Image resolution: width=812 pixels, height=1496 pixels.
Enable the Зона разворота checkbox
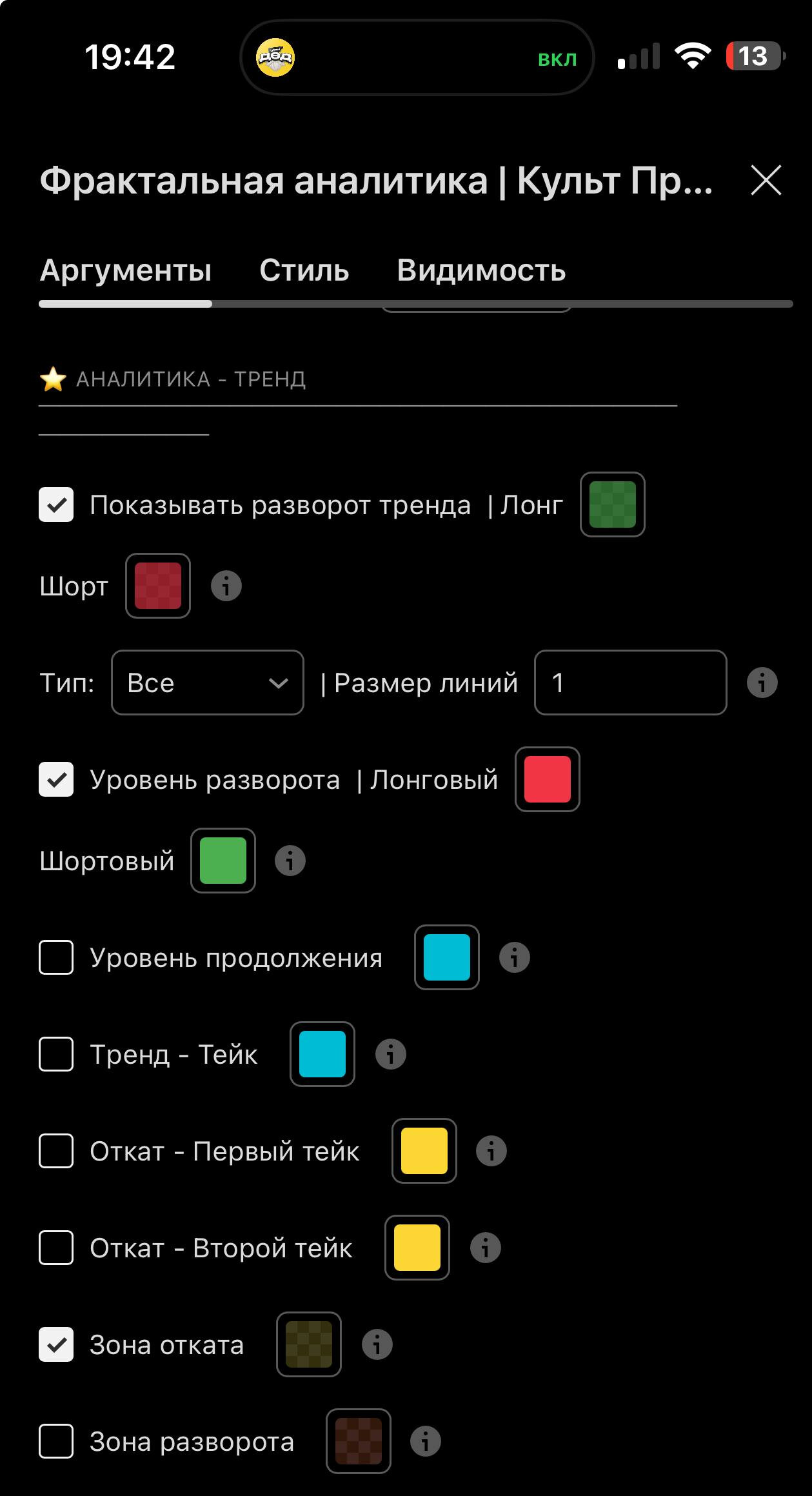[56, 1441]
